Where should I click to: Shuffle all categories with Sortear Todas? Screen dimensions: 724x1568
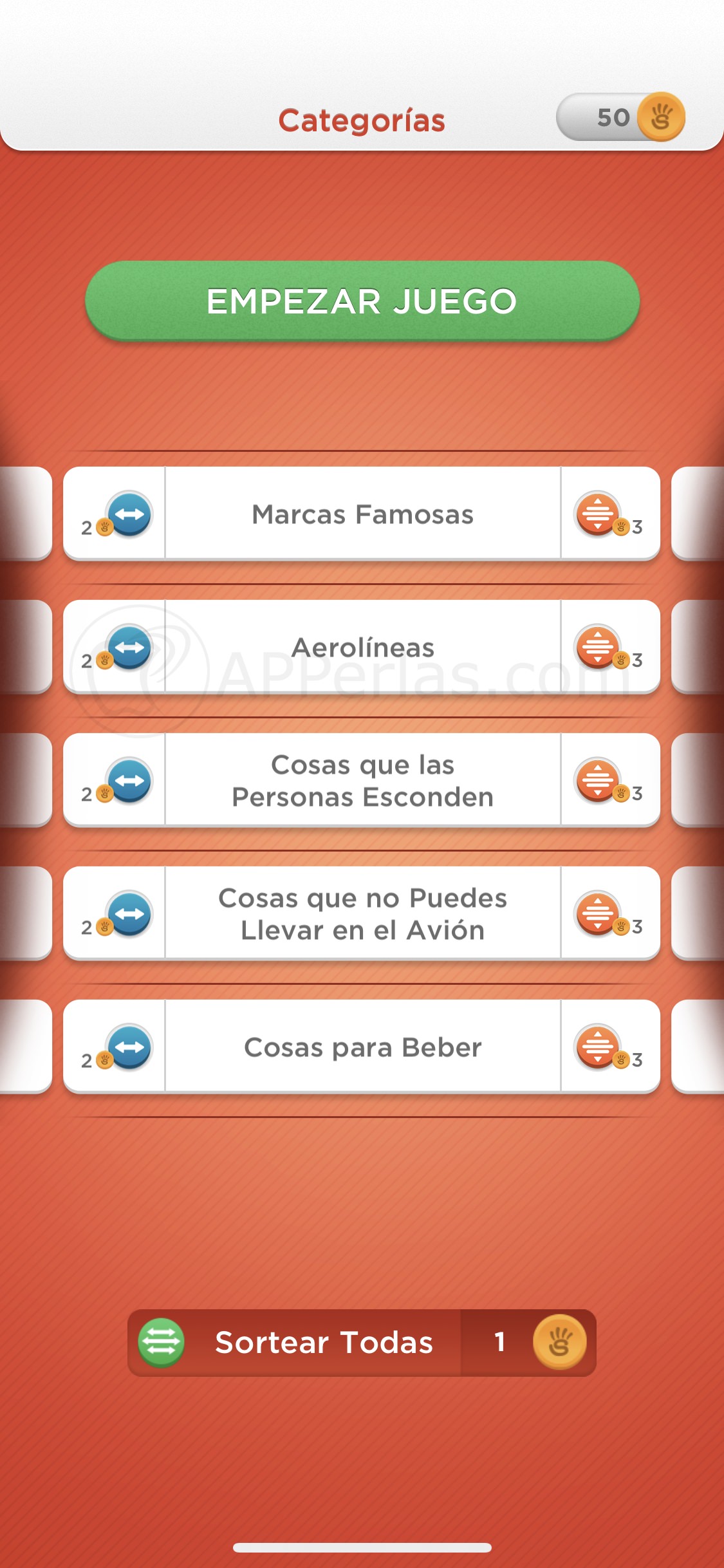click(x=360, y=1343)
